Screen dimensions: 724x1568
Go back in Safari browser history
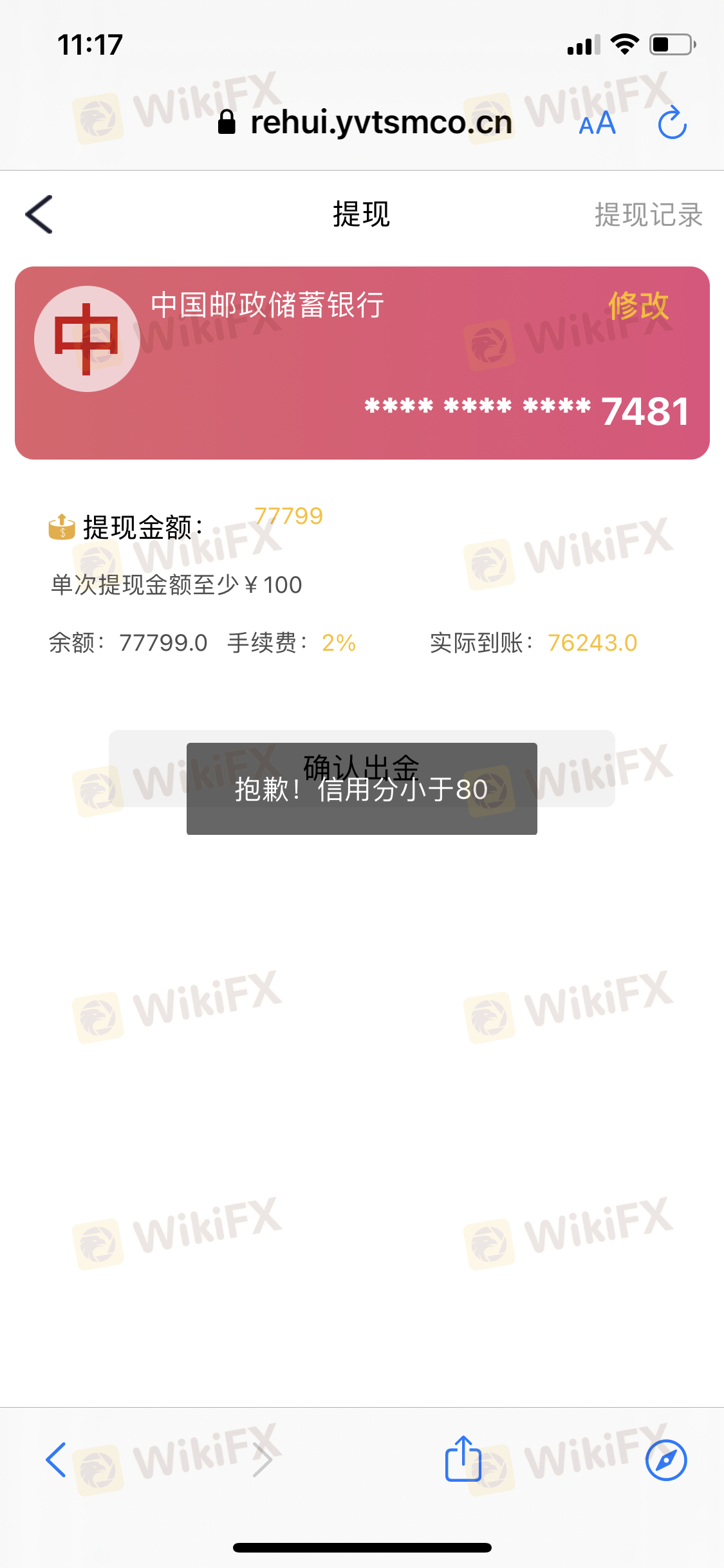pos(56,1460)
